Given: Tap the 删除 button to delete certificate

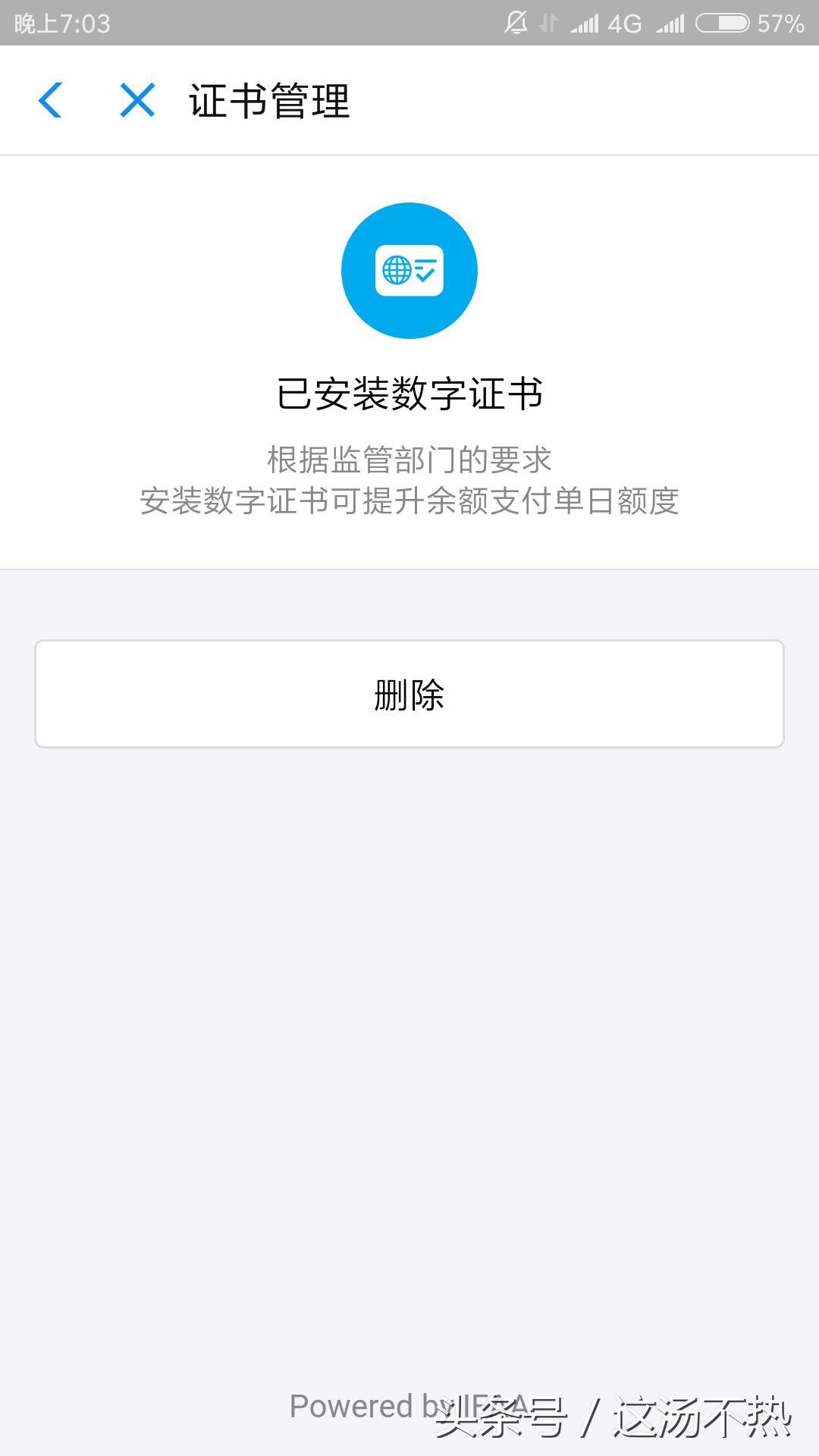Looking at the screenshot, I should point(409,694).
